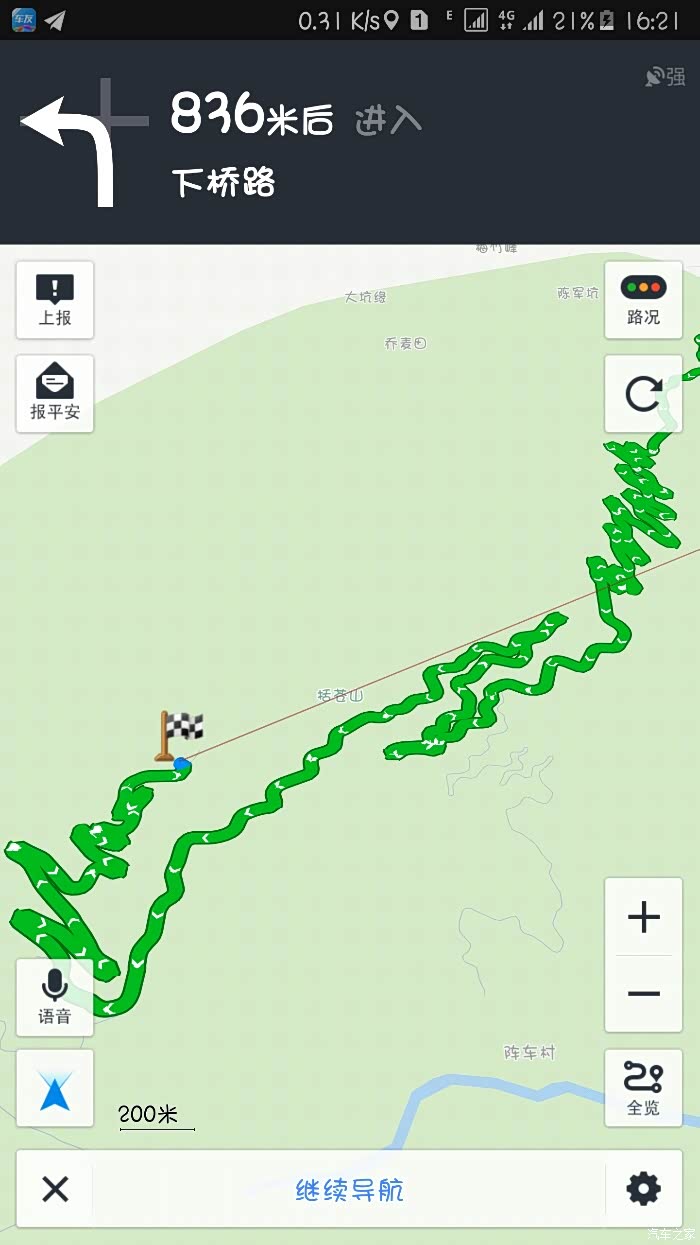The width and height of the screenshot is (700, 1245).
Task: Zoom in on the map
Action: [x=643, y=917]
